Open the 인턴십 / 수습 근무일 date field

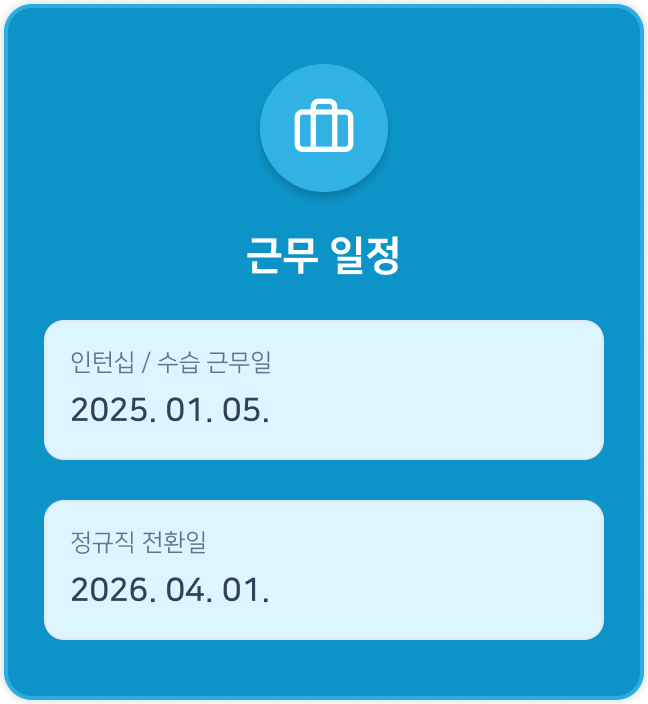click(x=323, y=390)
